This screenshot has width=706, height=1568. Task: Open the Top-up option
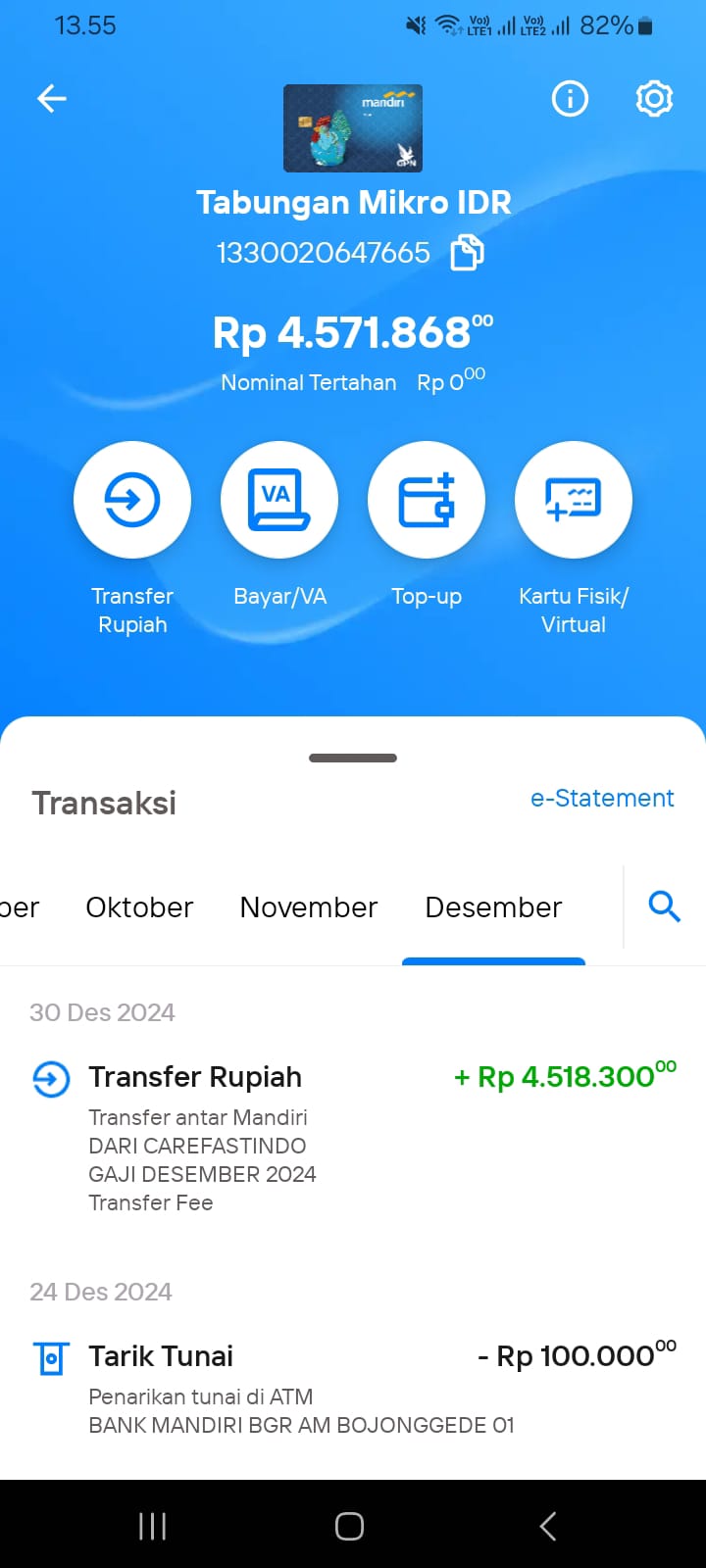(427, 500)
